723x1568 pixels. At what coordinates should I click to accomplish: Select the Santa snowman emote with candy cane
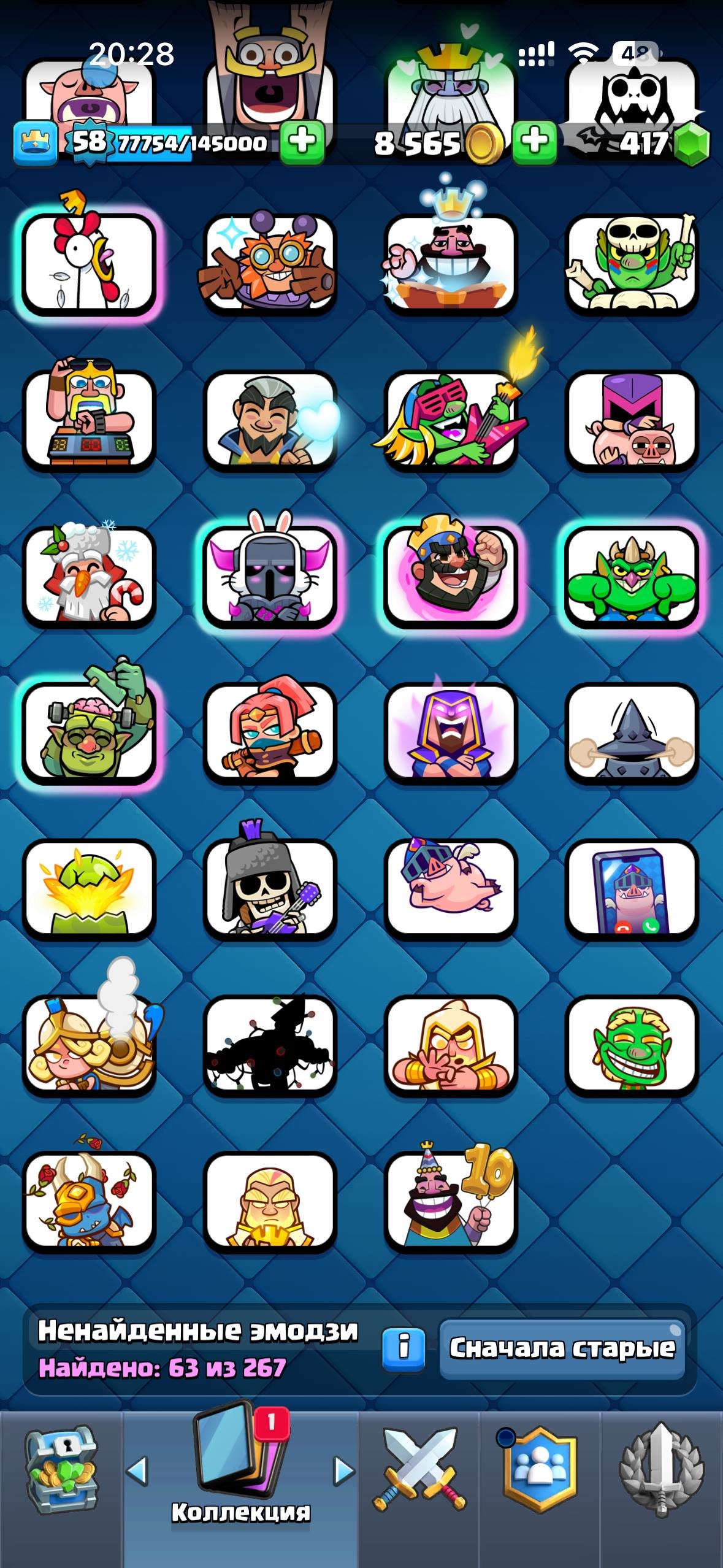[x=89, y=575]
